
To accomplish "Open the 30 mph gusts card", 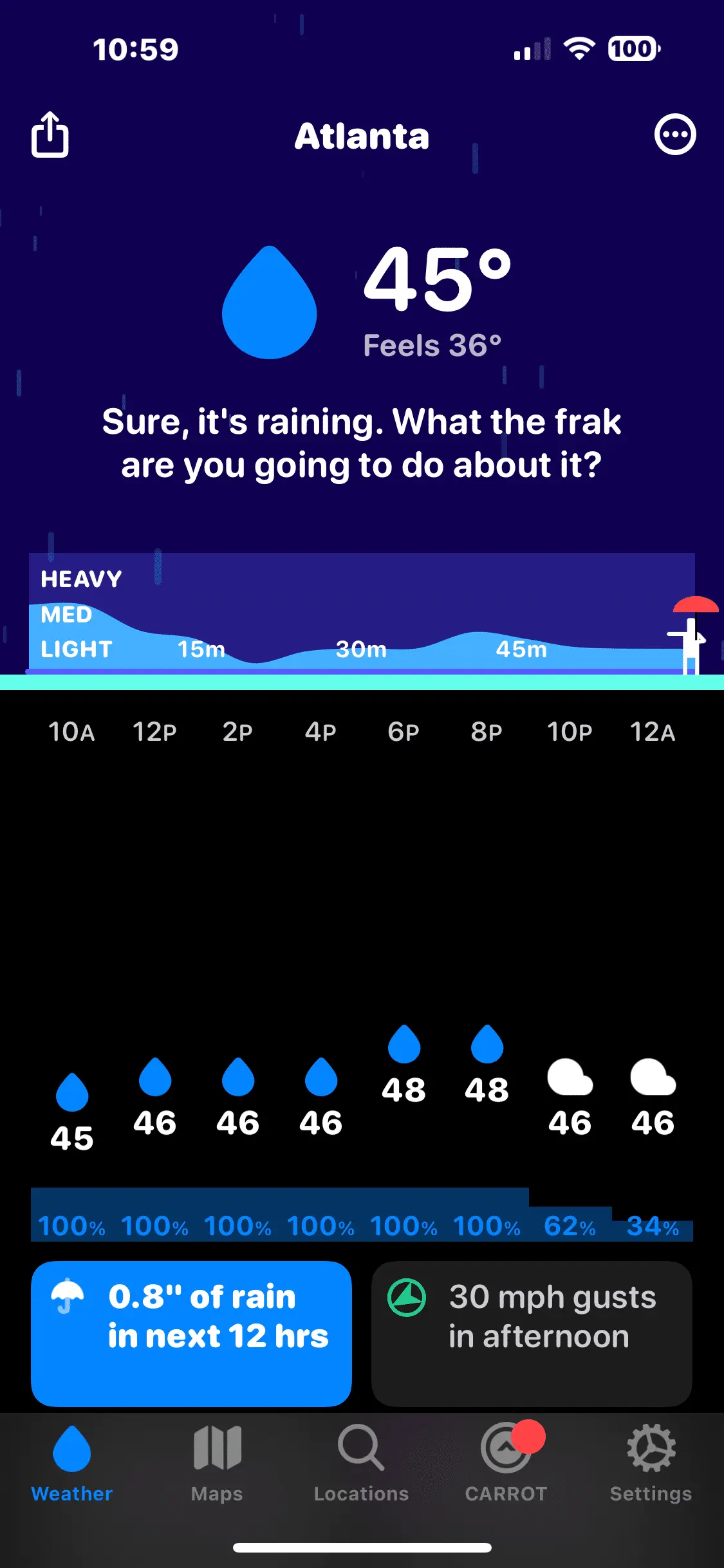I will (x=532, y=1332).
